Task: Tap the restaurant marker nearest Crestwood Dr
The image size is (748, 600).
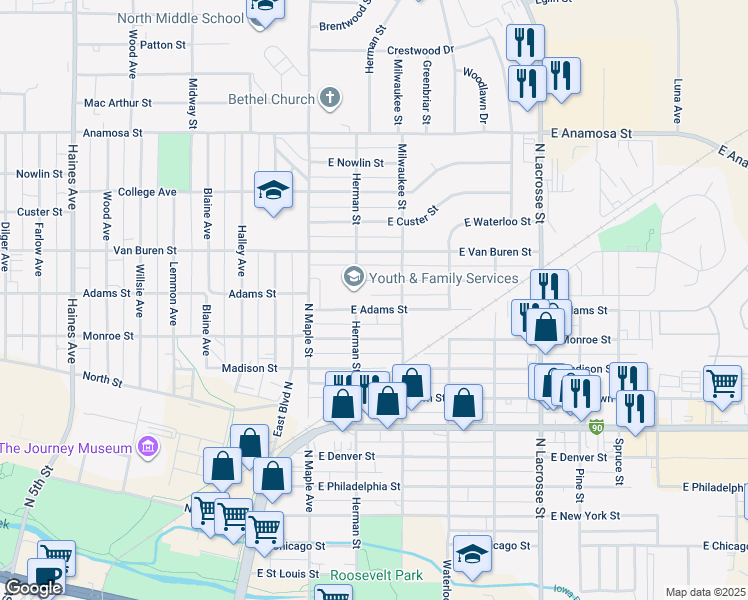Action: pos(525,43)
